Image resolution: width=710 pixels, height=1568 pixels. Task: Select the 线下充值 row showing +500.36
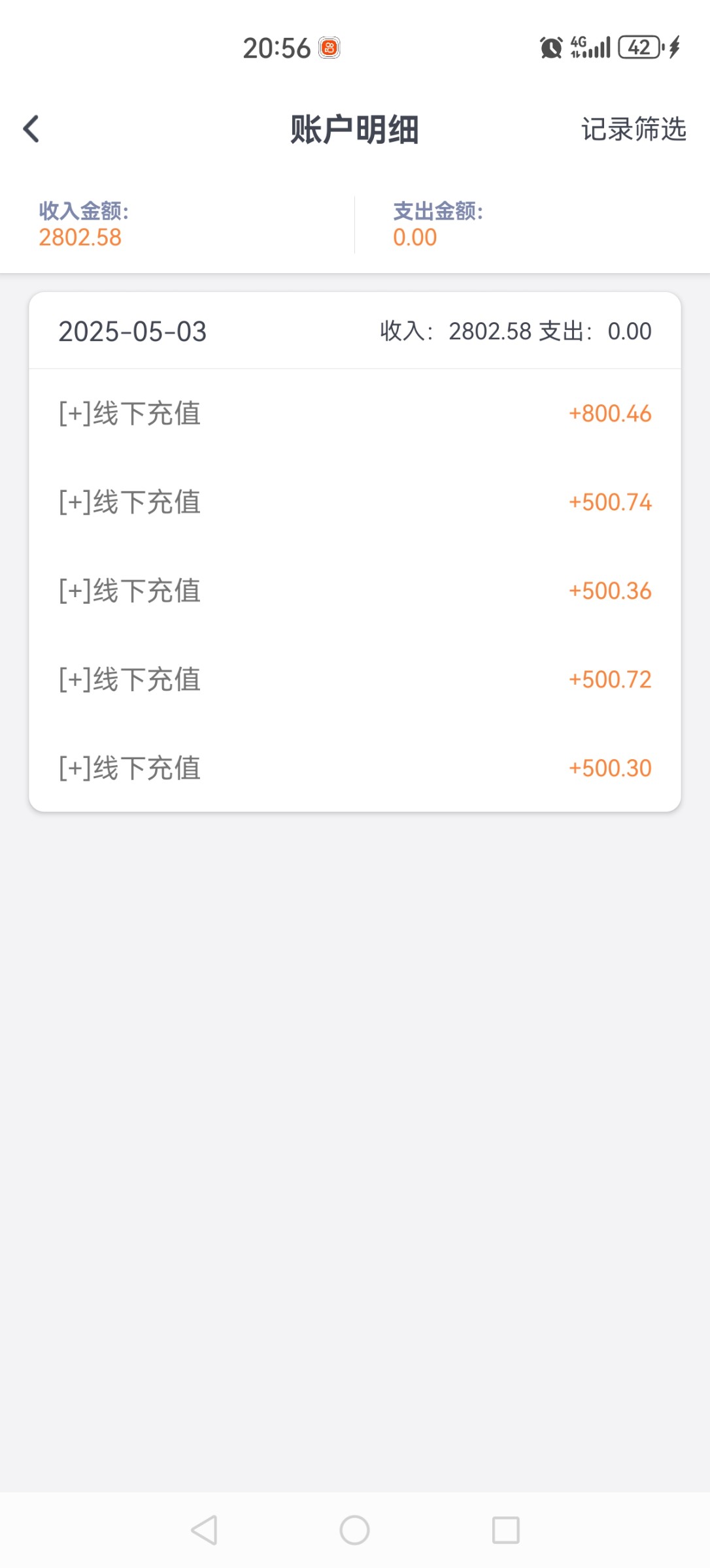(354, 591)
